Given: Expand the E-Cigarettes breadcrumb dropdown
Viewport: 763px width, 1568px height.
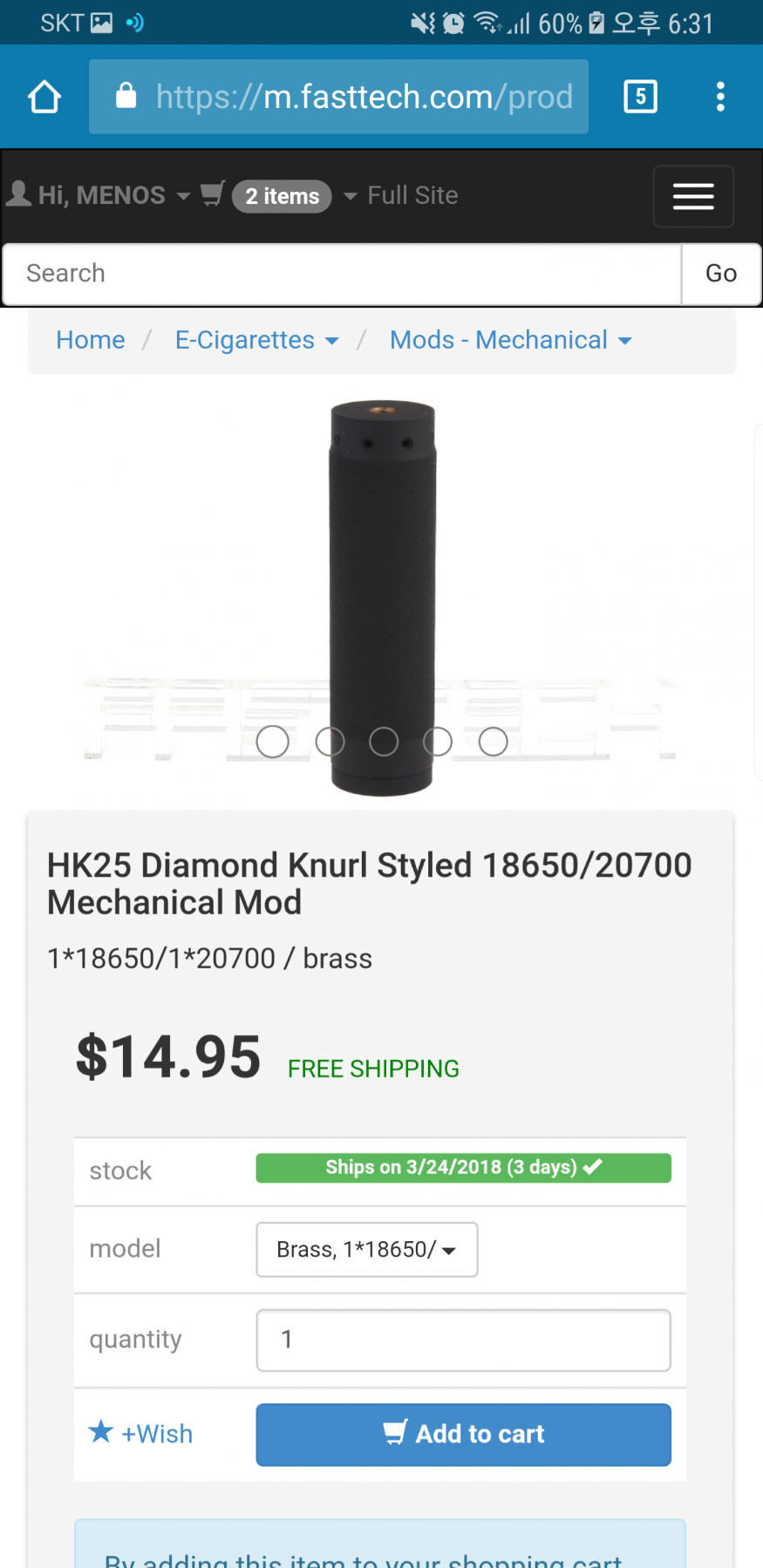Looking at the screenshot, I should pos(256,340).
